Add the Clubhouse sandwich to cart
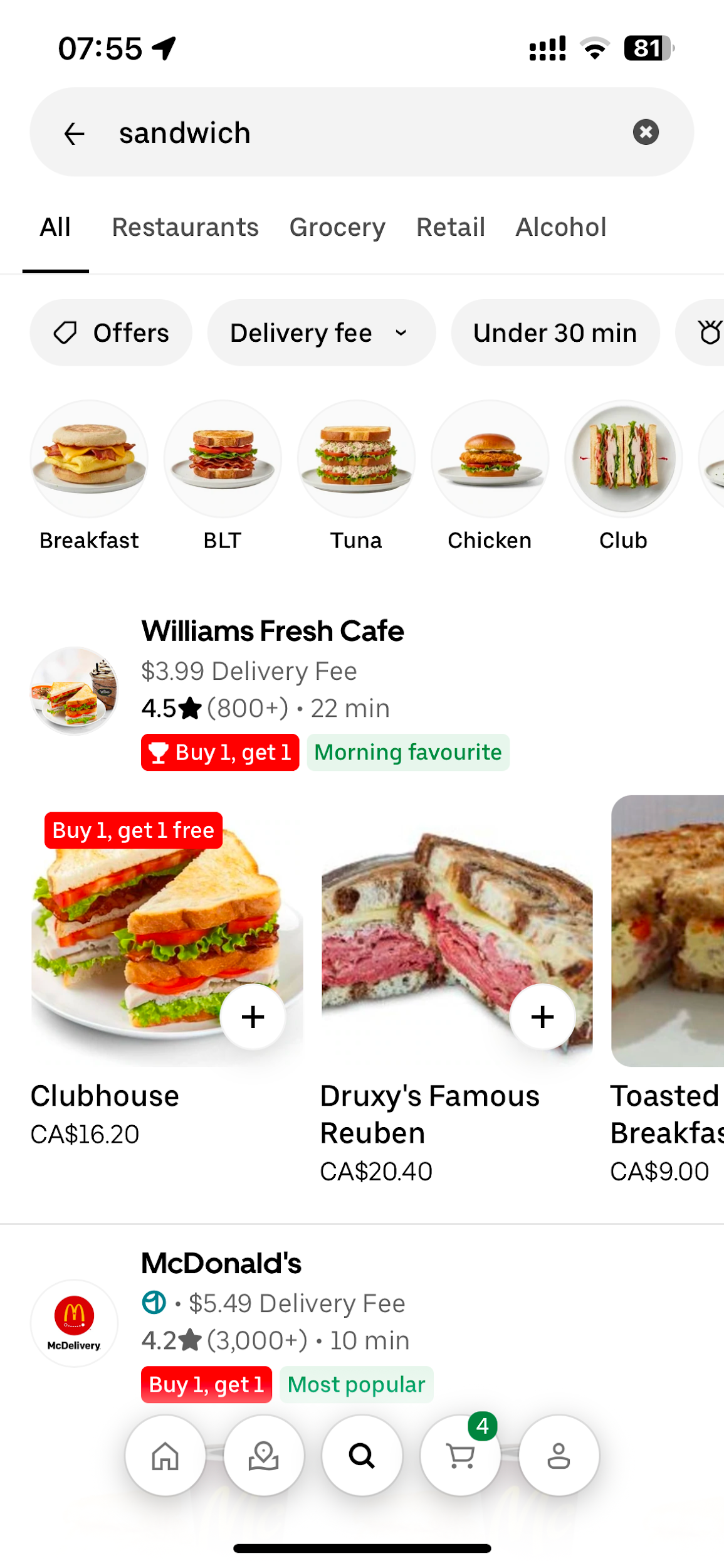The height and width of the screenshot is (1568, 724). coord(253,1017)
